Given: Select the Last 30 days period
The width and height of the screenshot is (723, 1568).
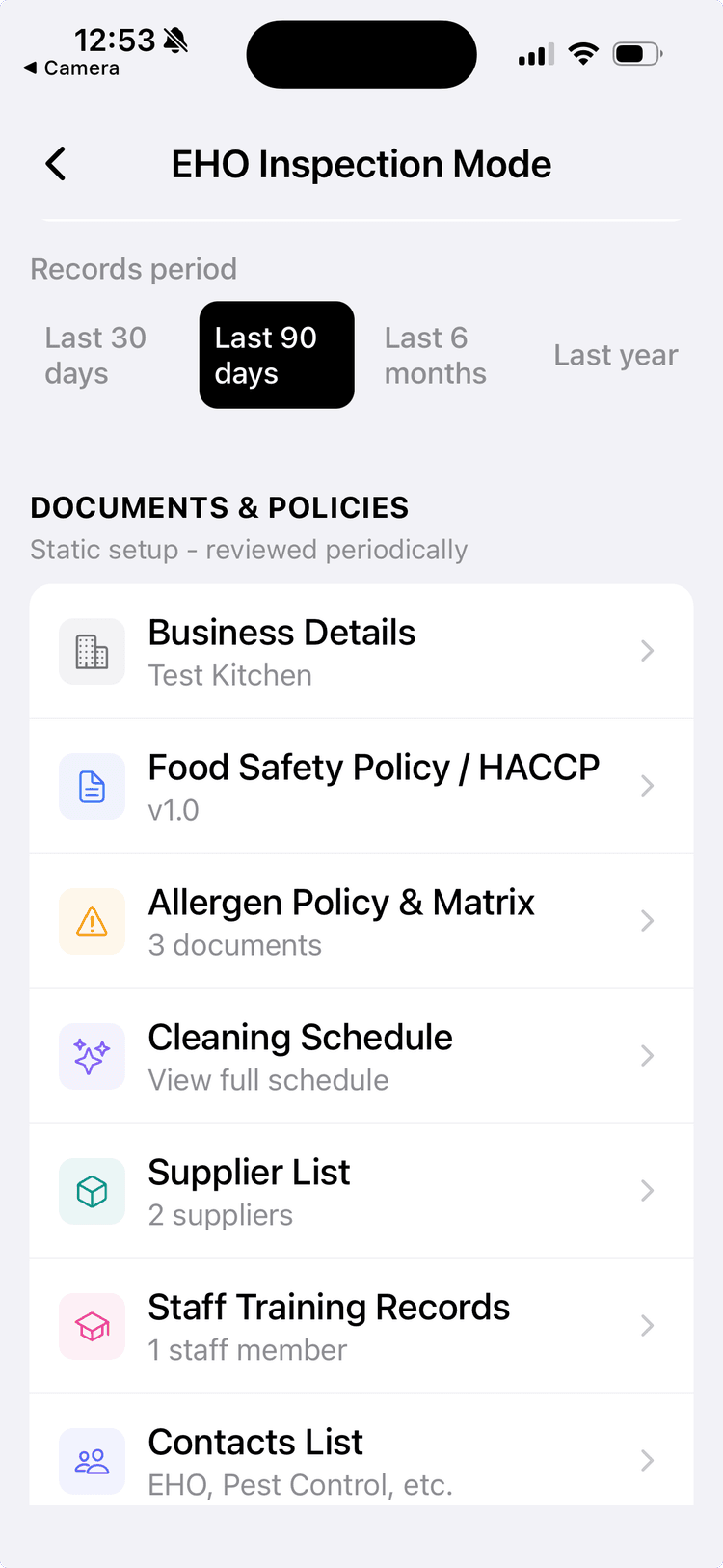Looking at the screenshot, I should (95, 355).
